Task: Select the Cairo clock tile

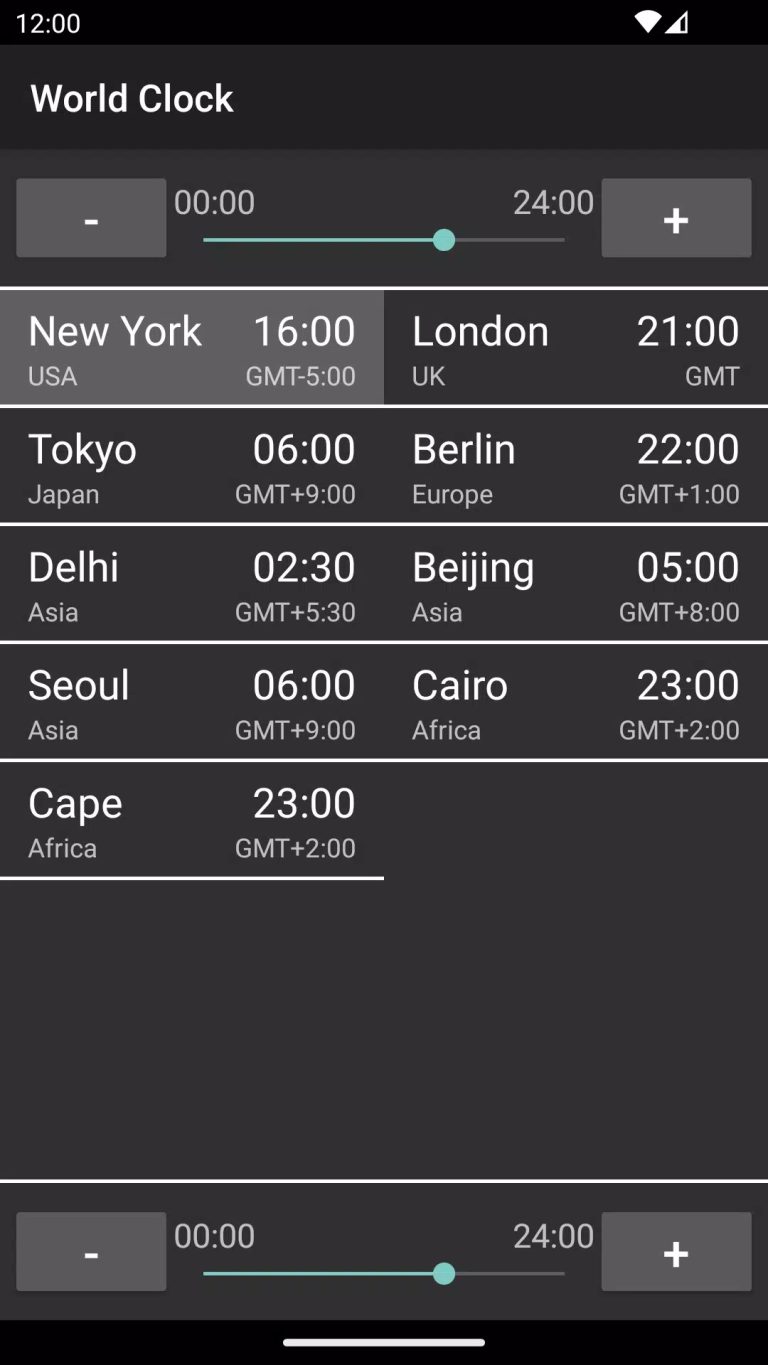Action: point(576,701)
